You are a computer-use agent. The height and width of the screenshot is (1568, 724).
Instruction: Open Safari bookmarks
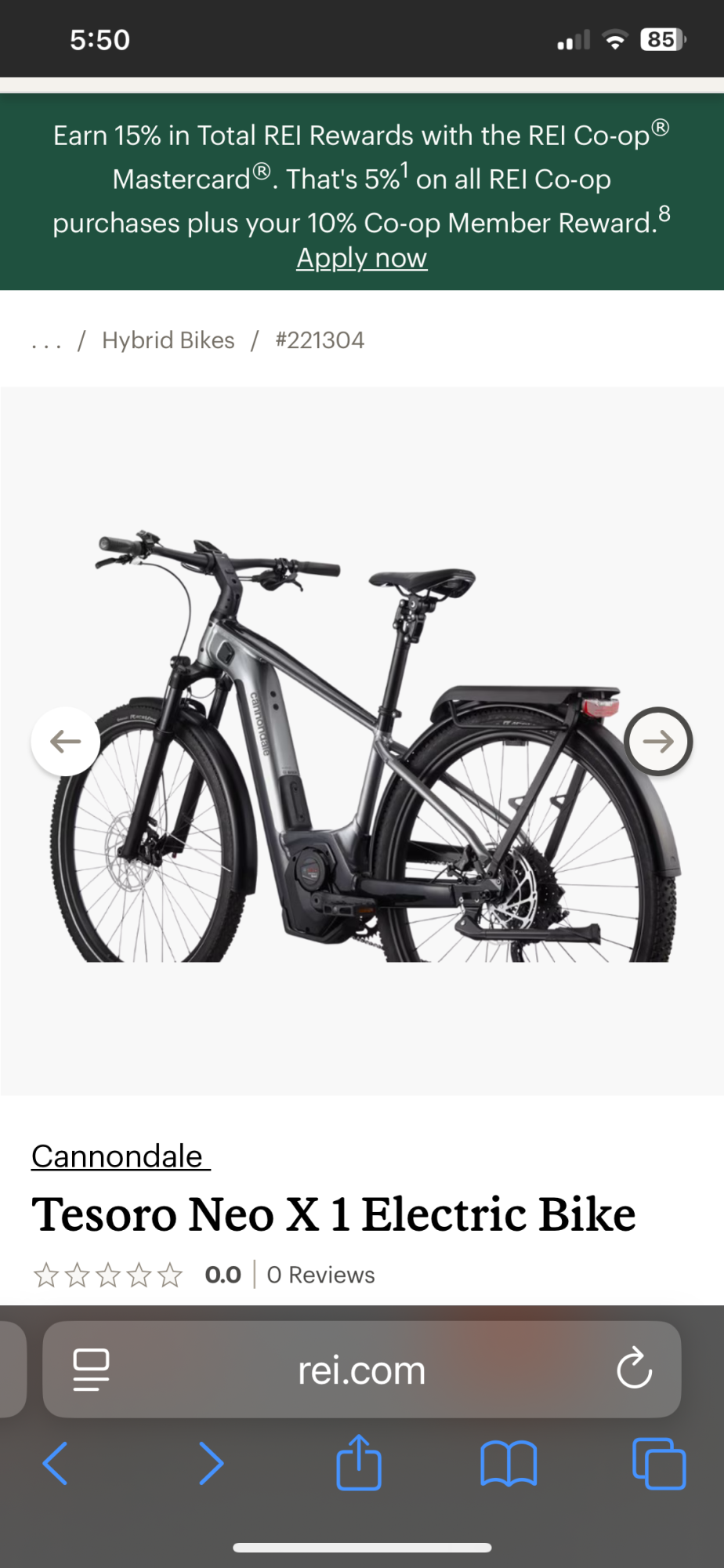[x=509, y=1463]
